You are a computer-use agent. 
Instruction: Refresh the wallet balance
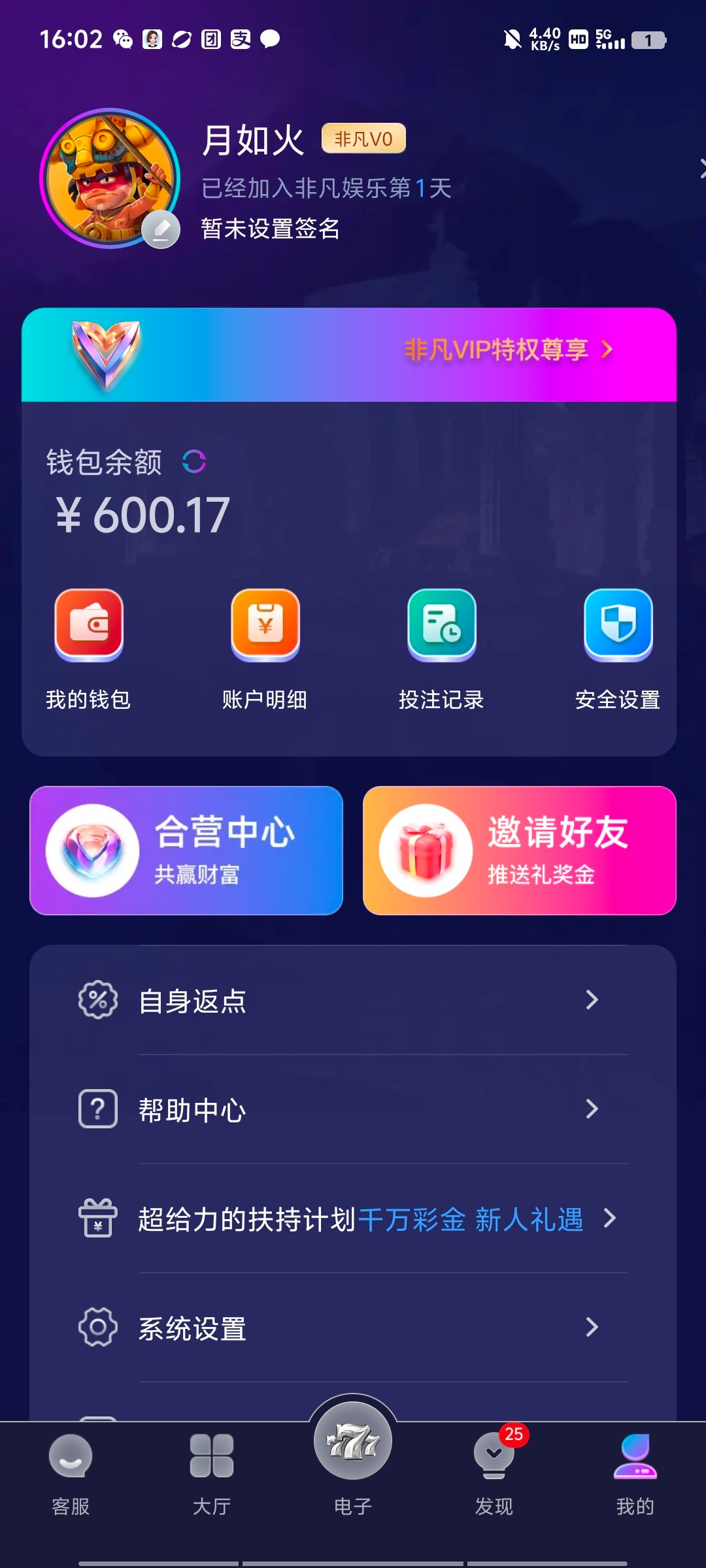click(x=194, y=462)
